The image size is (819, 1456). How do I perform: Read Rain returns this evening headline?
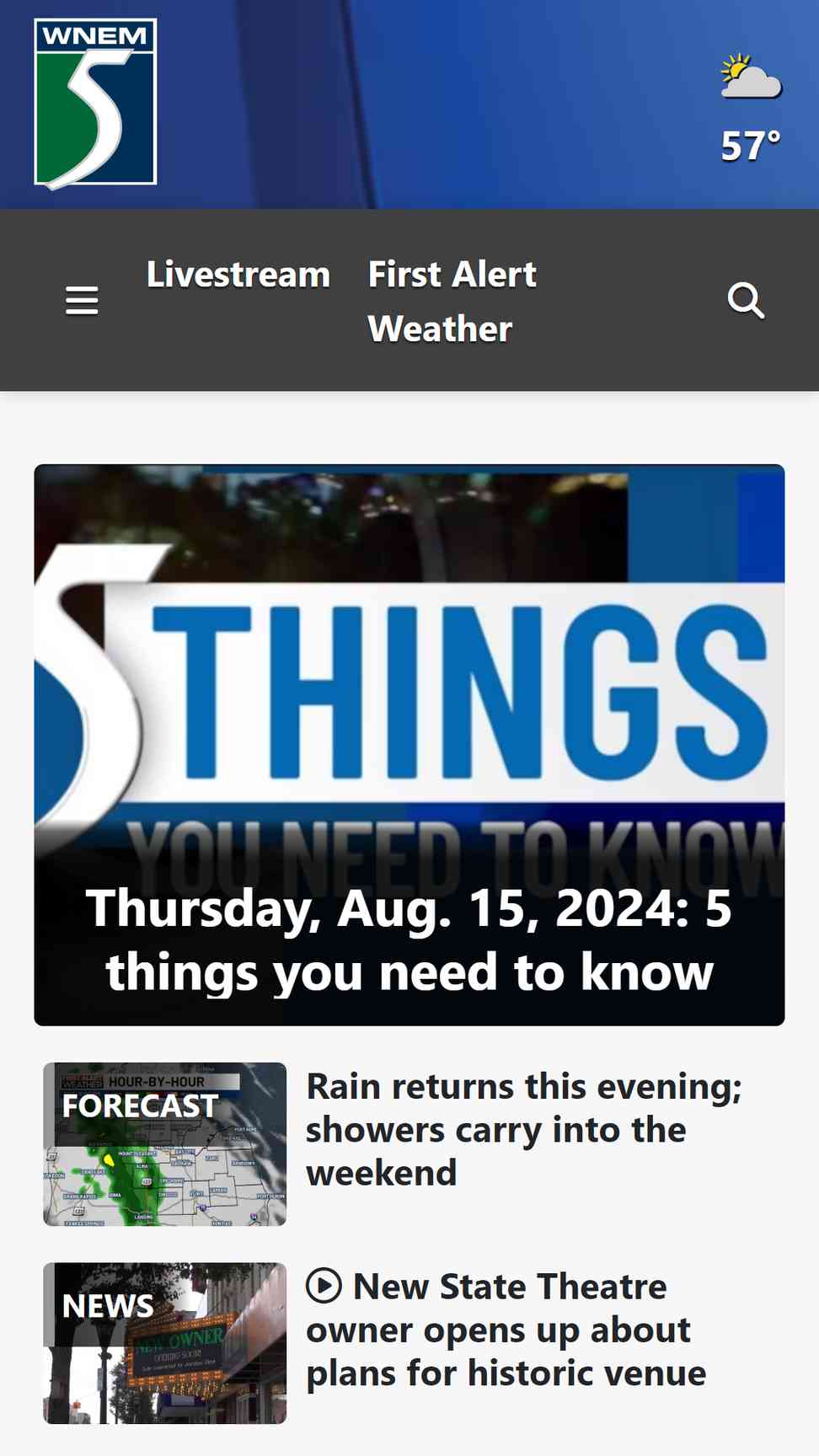pos(524,1129)
